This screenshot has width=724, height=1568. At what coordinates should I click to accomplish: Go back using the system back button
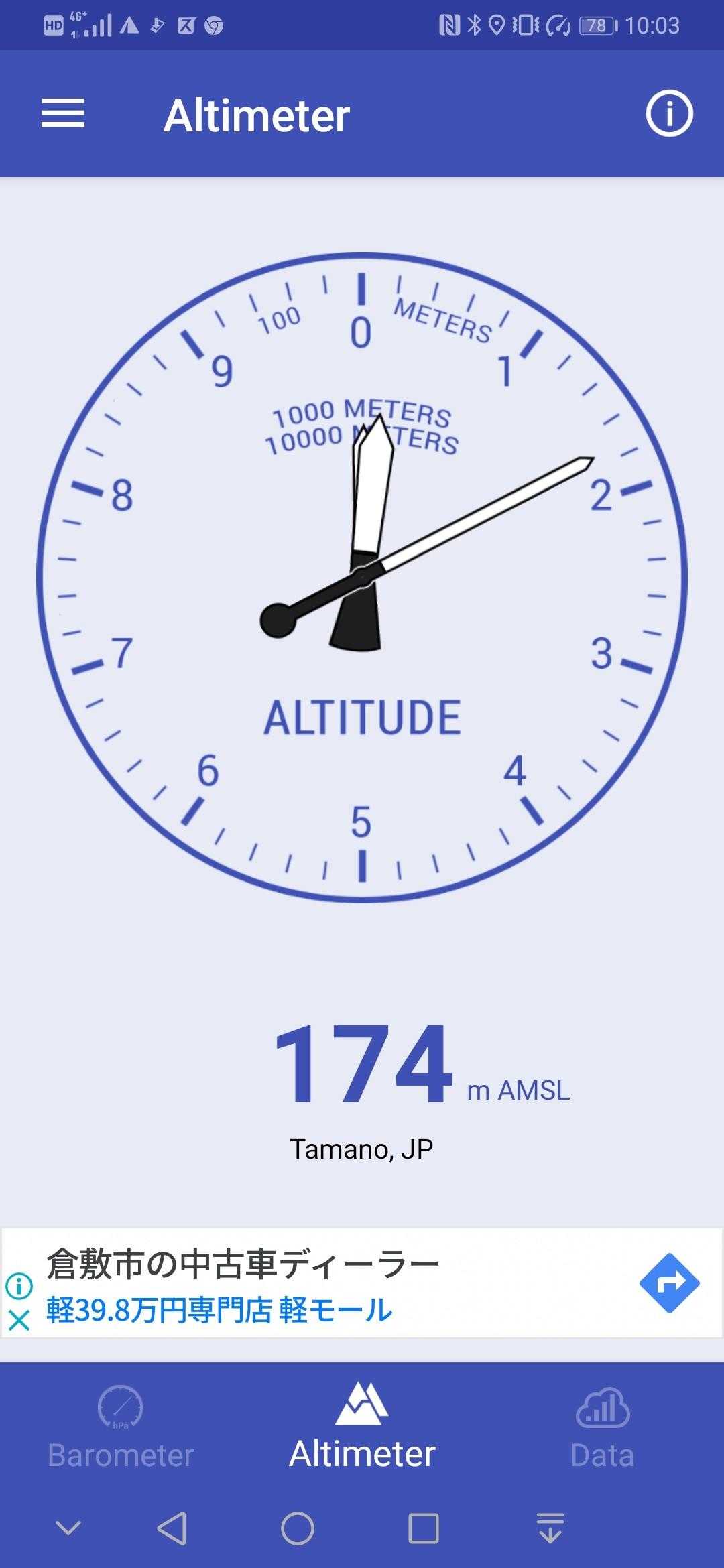pos(172,1528)
